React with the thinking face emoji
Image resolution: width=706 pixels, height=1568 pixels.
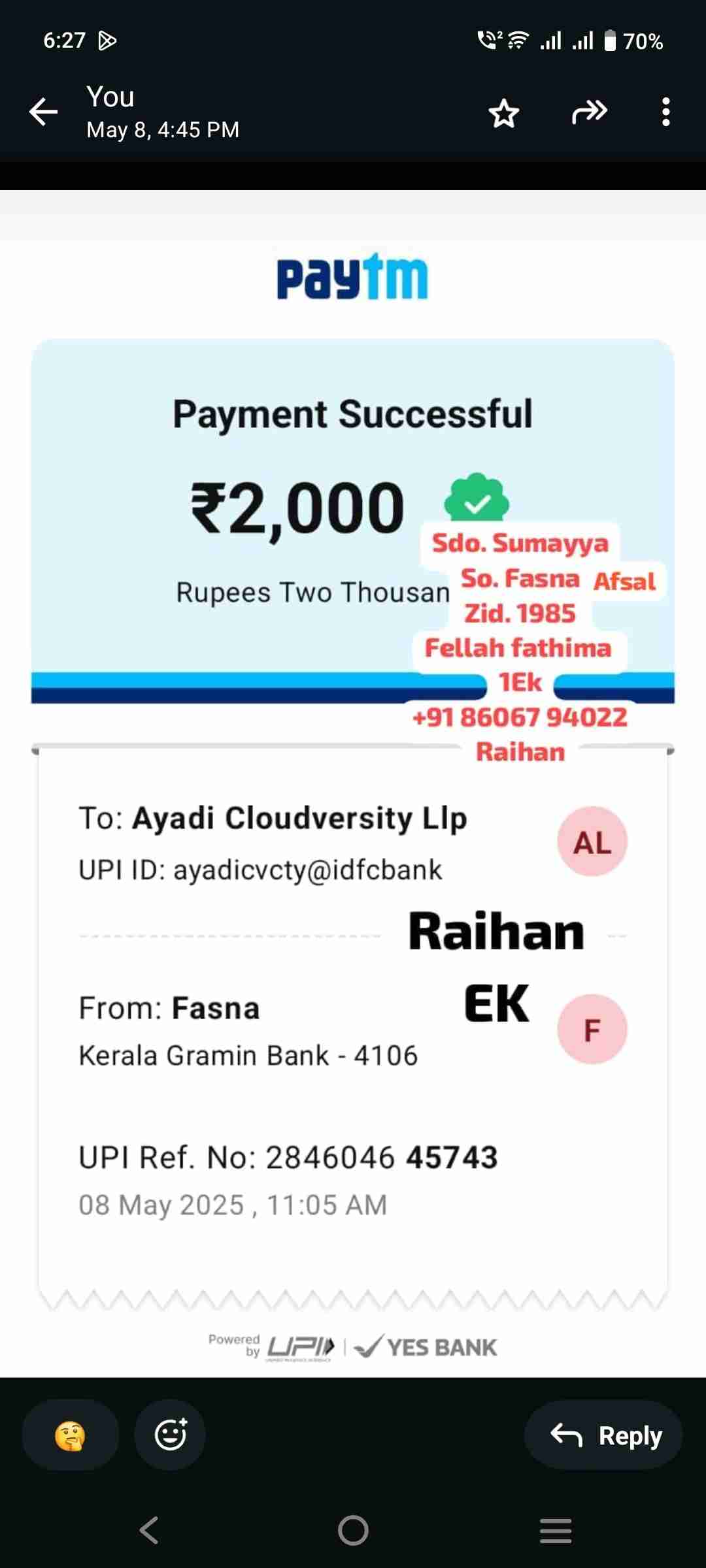click(x=71, y=1435)
